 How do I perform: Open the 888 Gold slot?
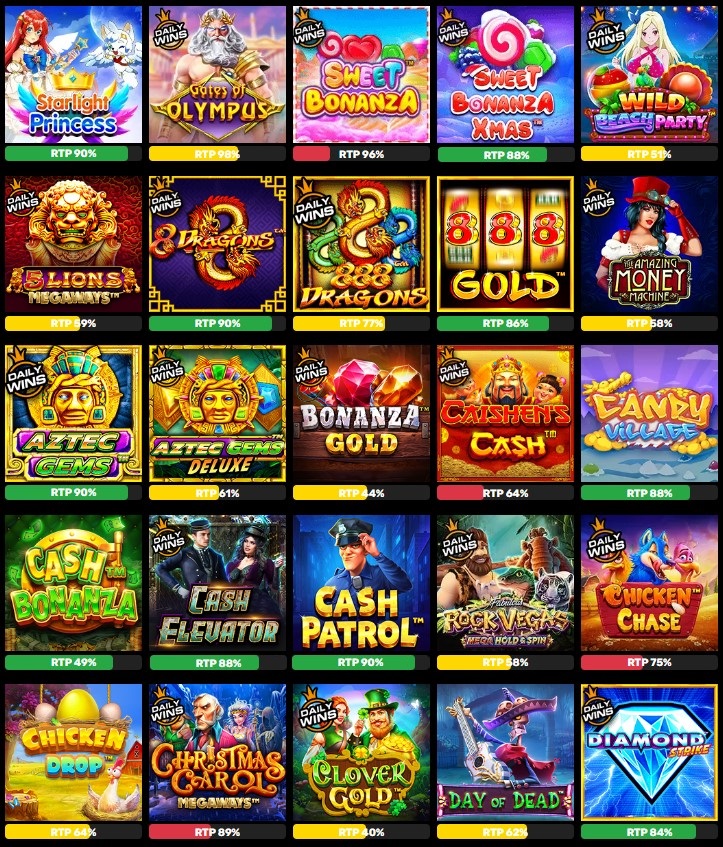tap(505, 245)
